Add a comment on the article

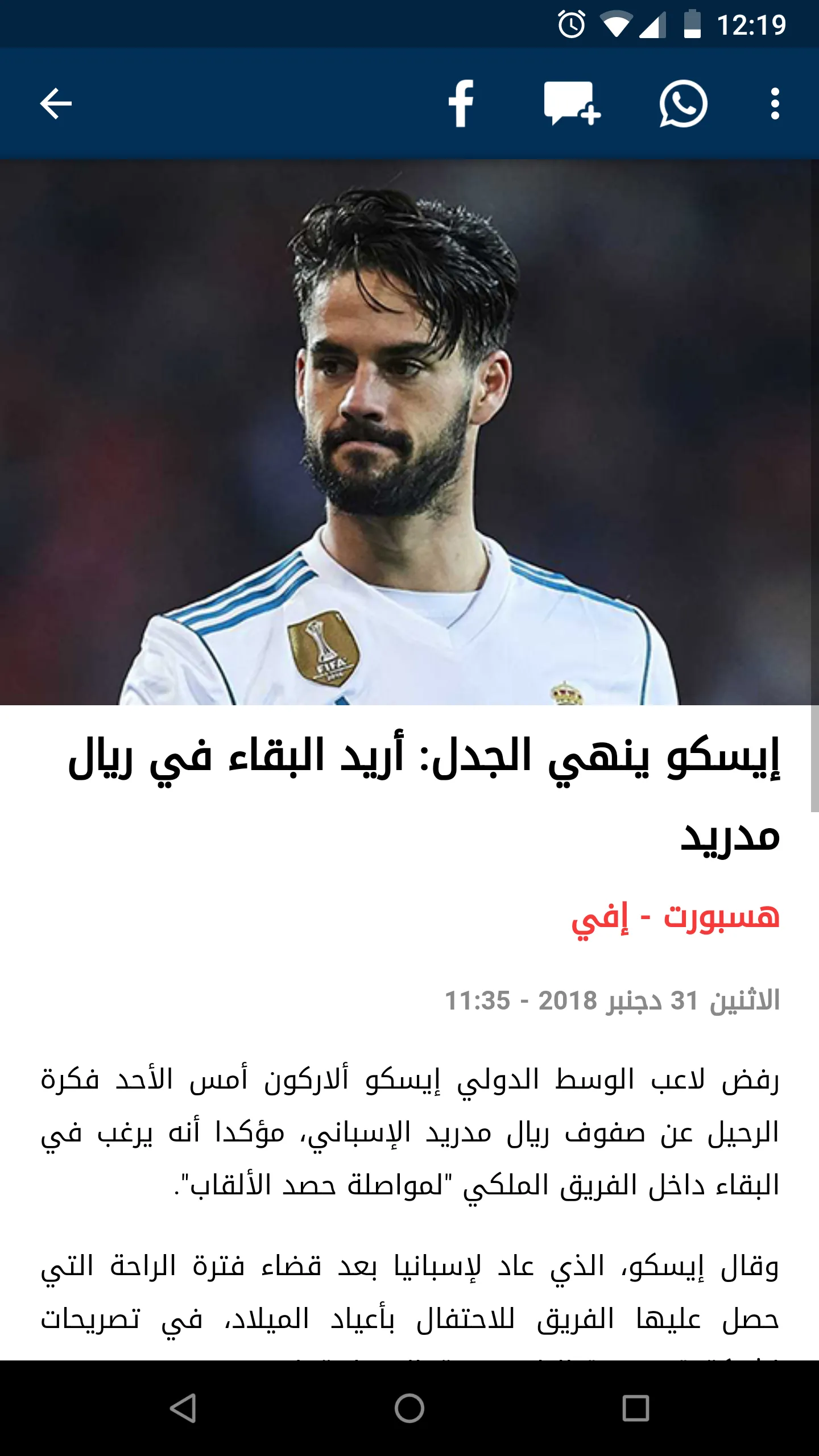pos(572,104)
